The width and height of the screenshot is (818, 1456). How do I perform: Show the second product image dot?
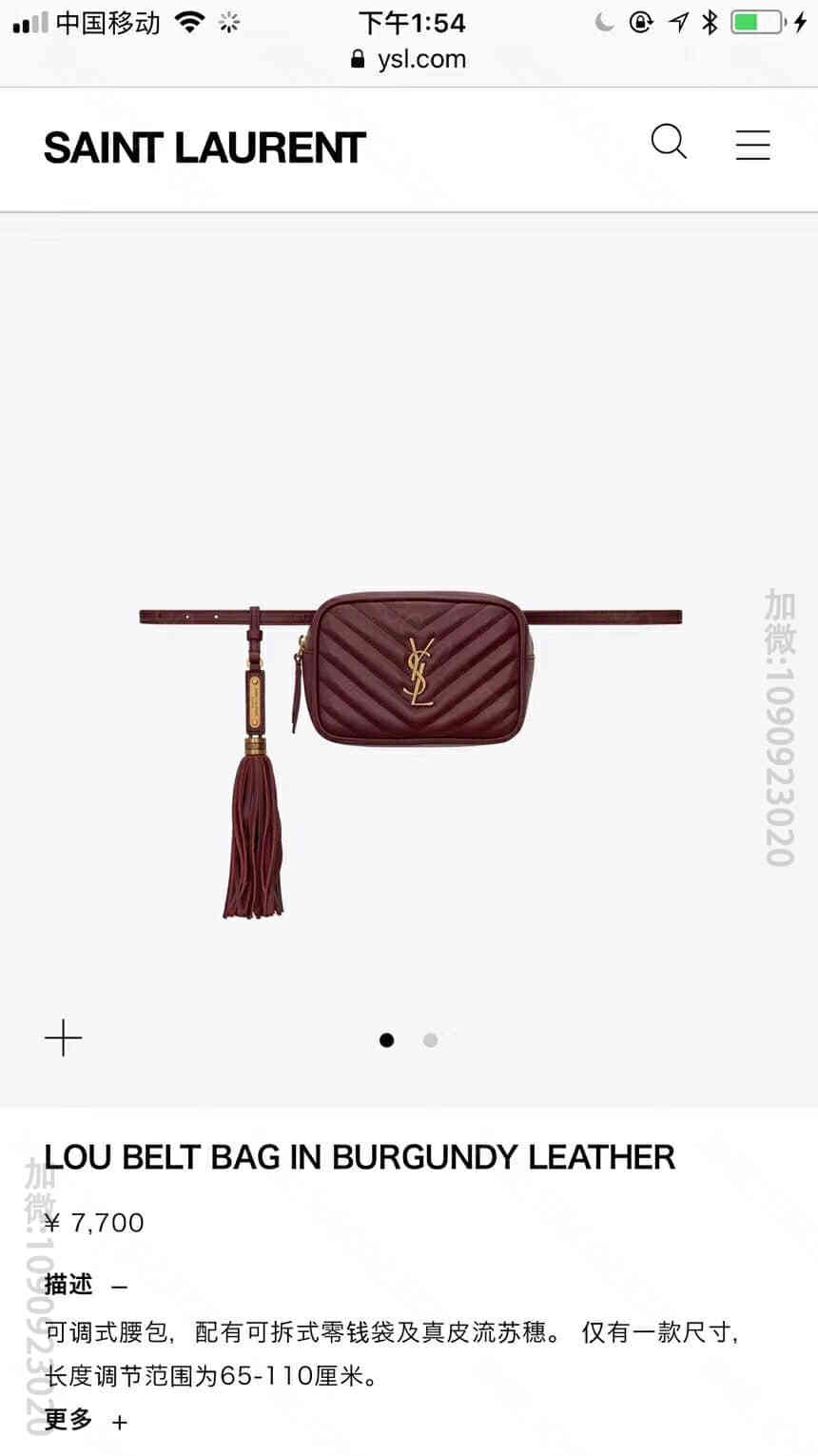pyautogui.click(x=430, y=1040)
